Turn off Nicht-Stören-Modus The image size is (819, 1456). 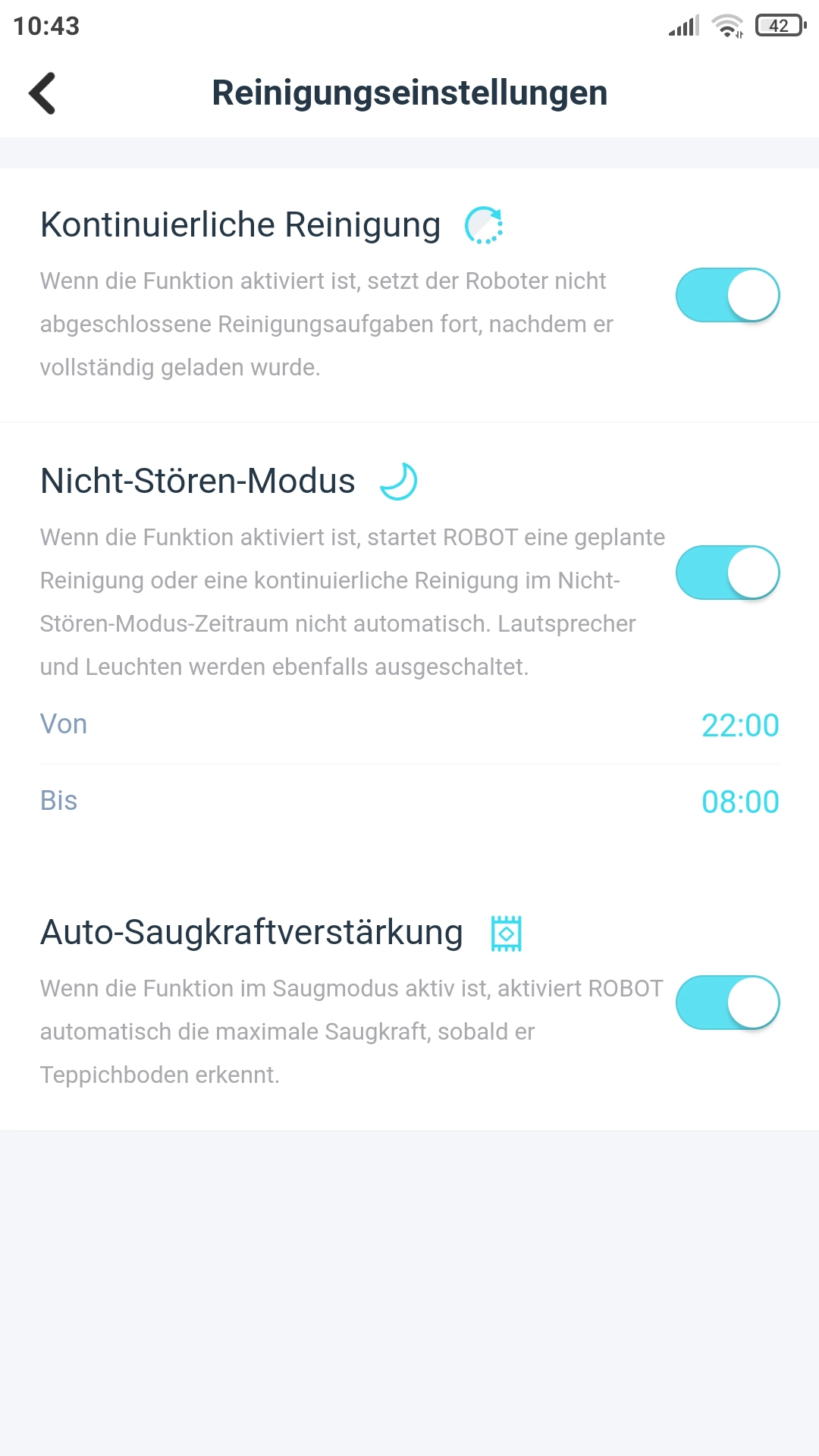click(727, 573)
